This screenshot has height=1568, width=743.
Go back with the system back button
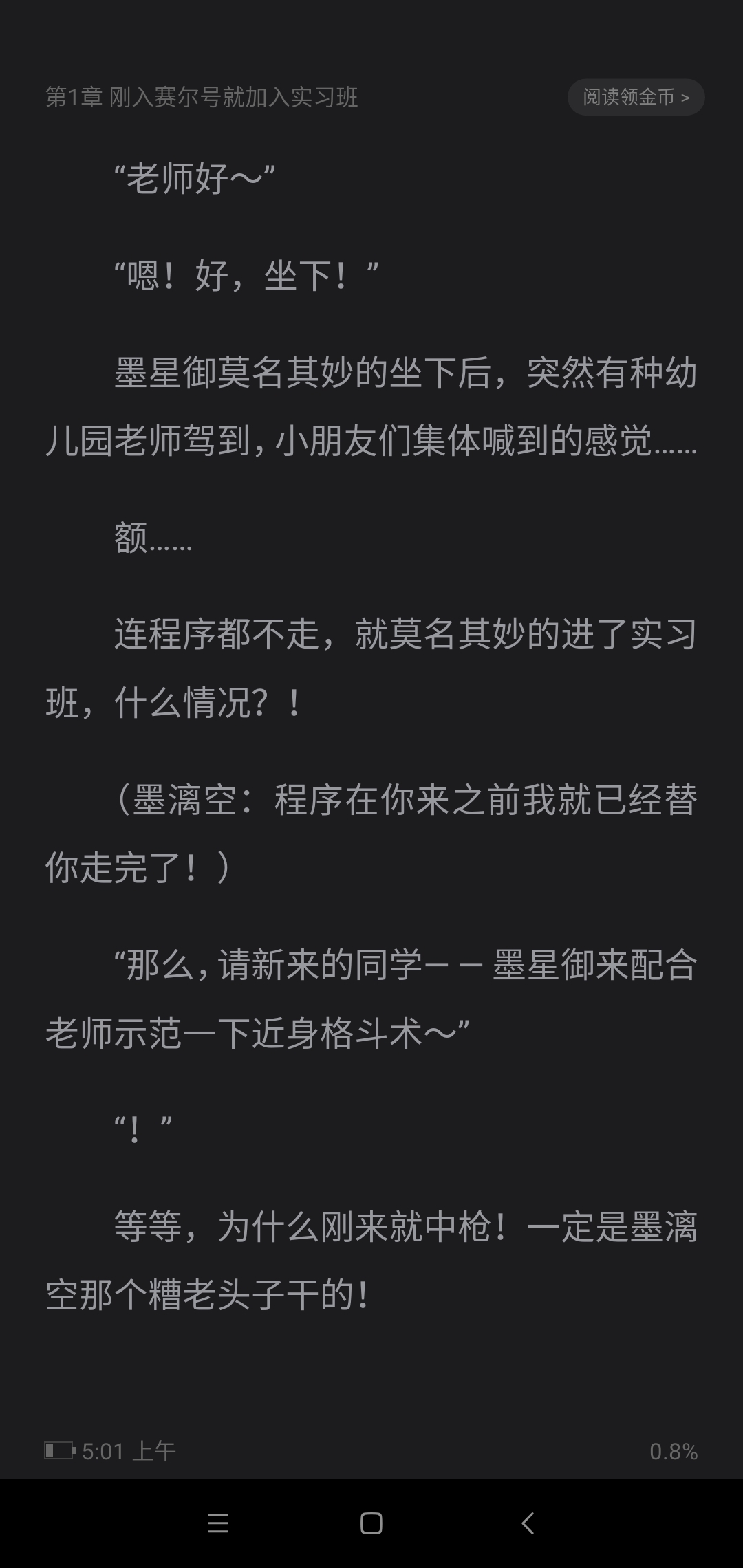(x=528, y=1523)
